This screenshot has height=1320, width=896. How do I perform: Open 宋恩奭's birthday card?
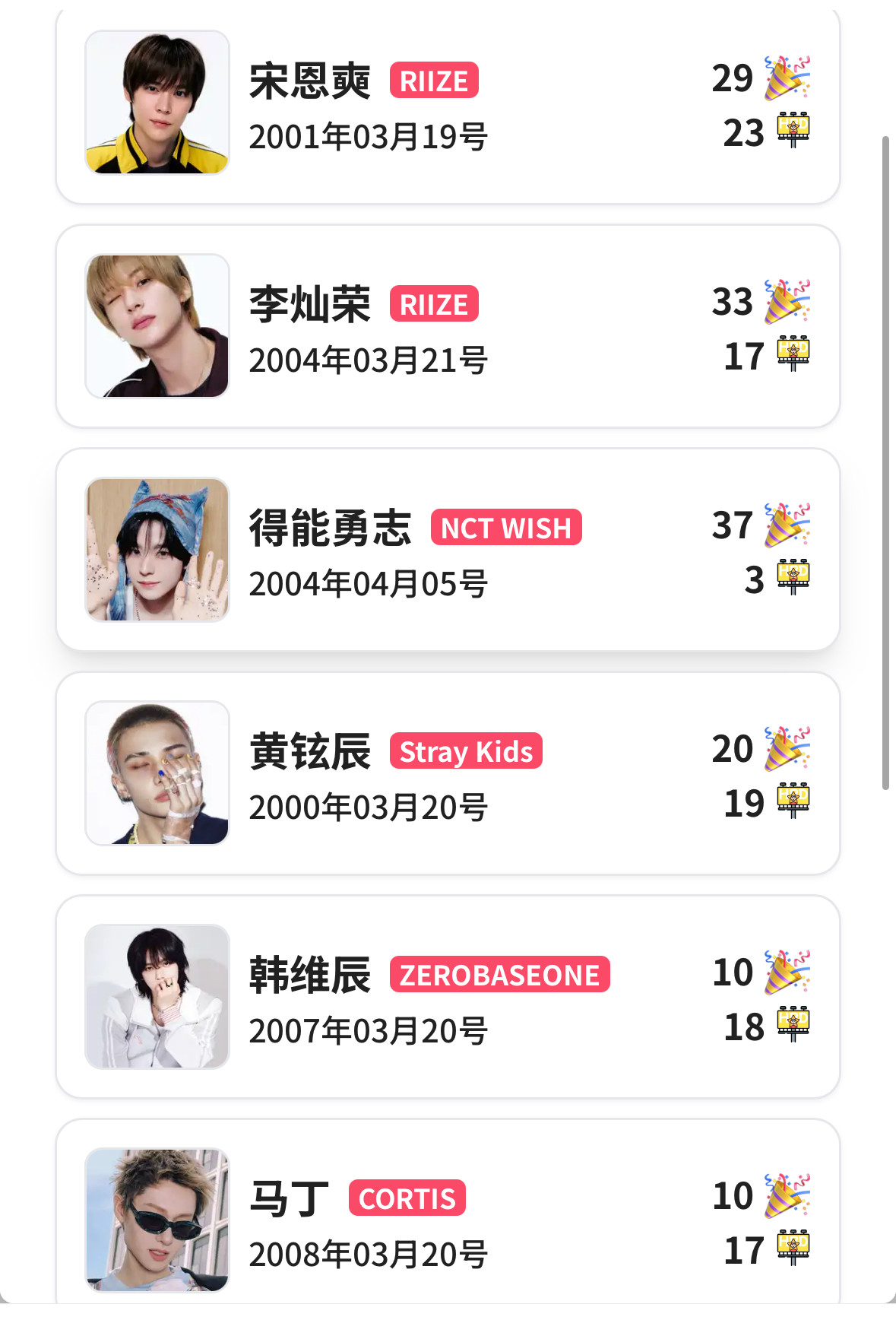(x=447, y=105)
